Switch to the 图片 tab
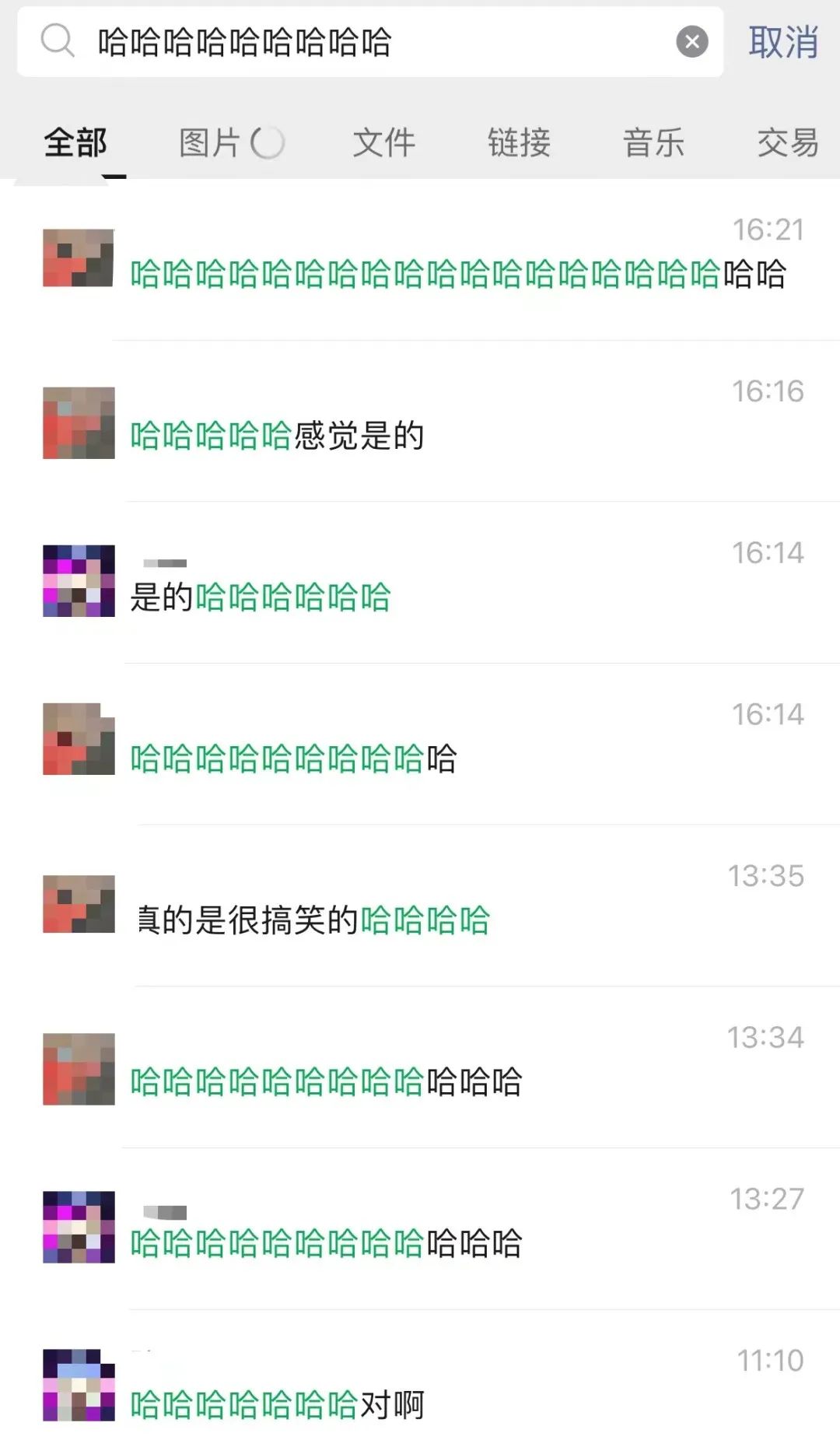This screenshot has width=840, height=1447. (210, 143)
